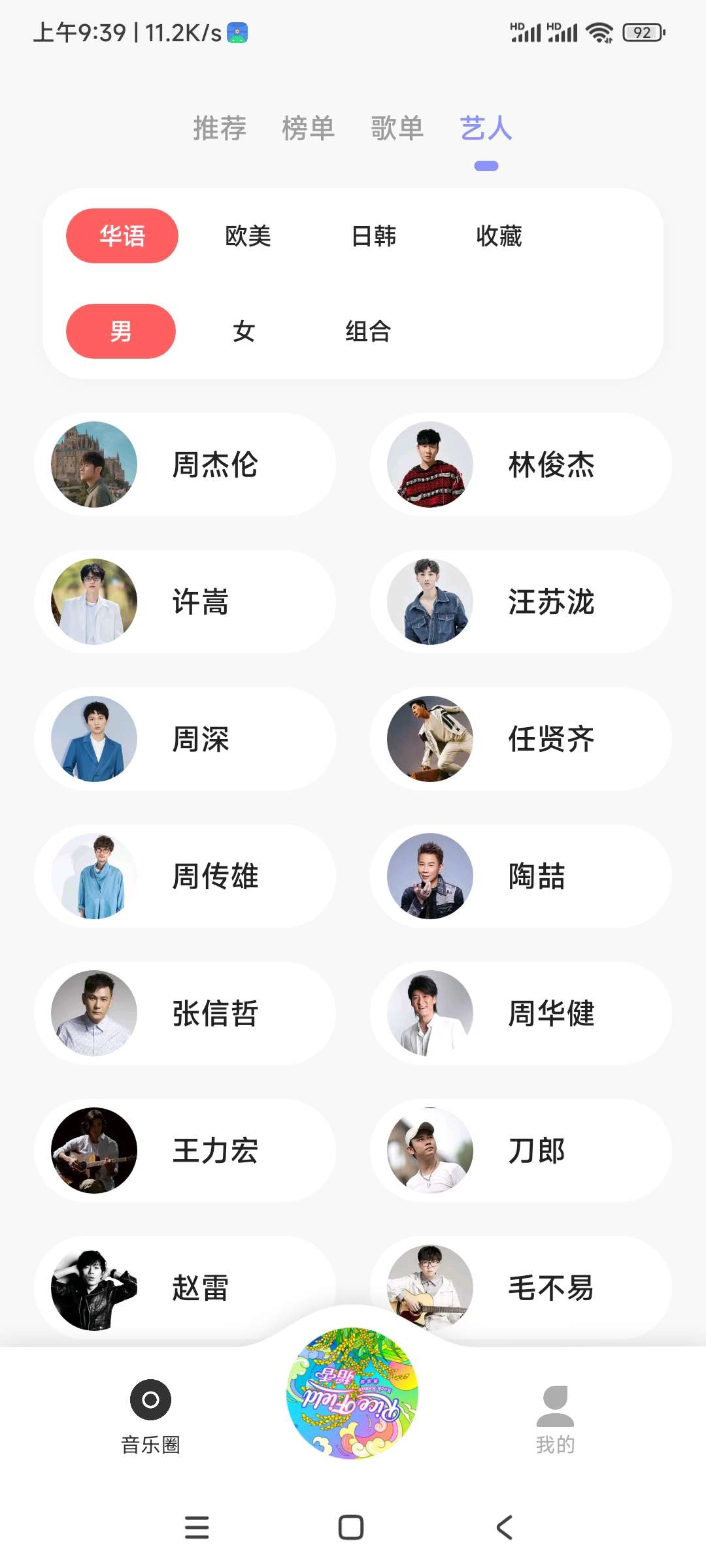Show 收藏 artists

(499, 236)
